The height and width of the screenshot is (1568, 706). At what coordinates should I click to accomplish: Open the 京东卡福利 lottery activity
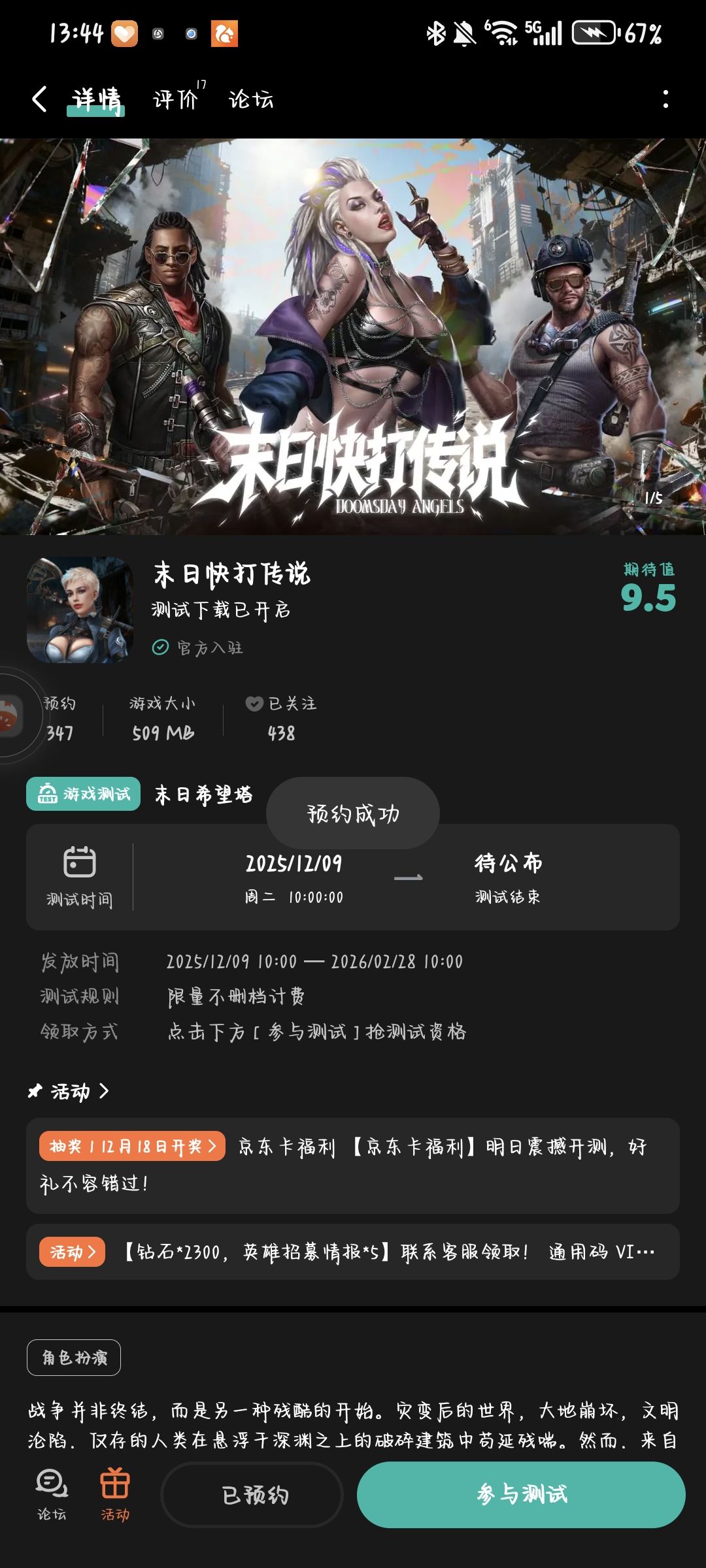pyautogui.click(x=353, y=1166)
